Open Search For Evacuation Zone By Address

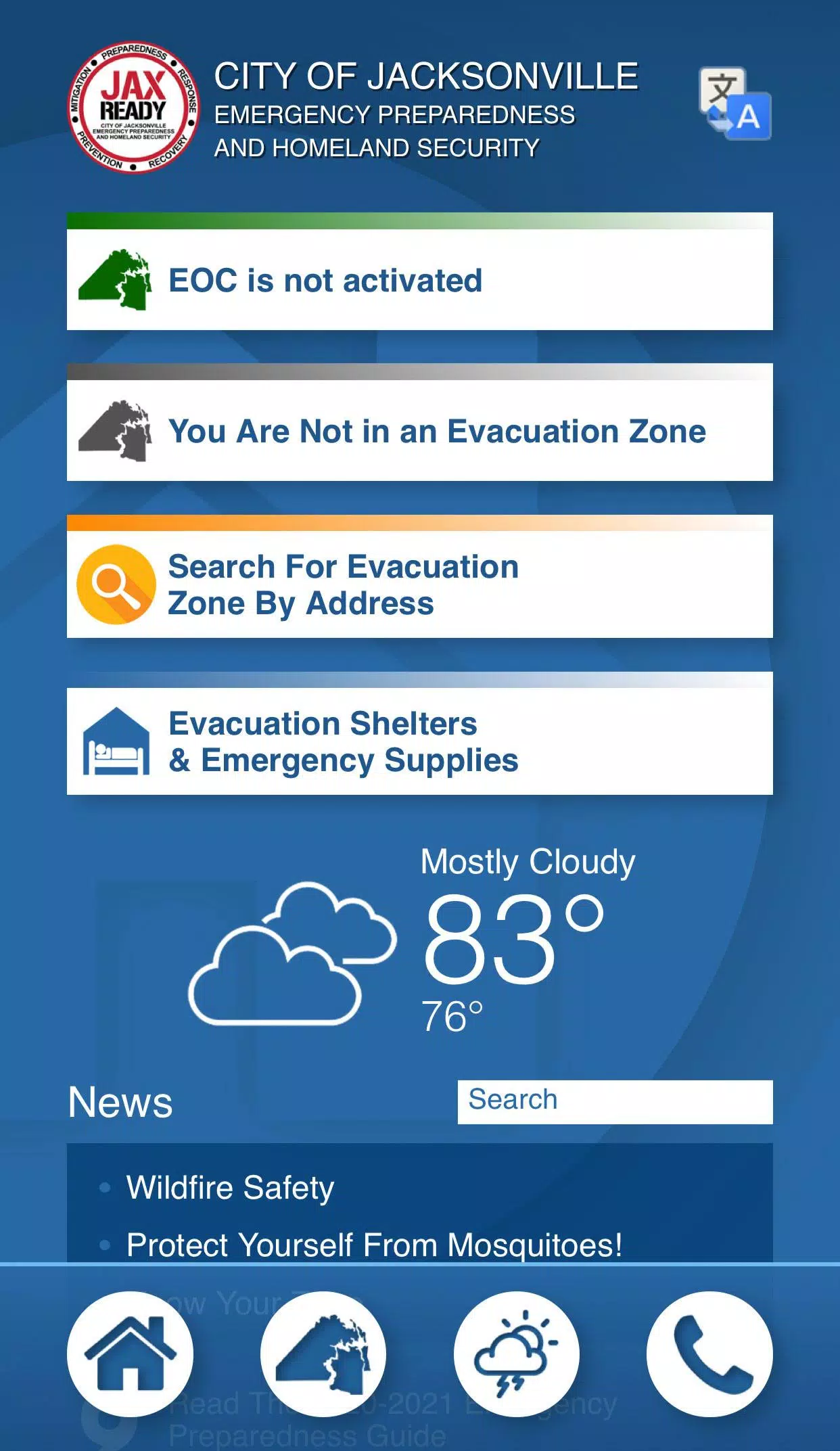(x=419, y=584)
